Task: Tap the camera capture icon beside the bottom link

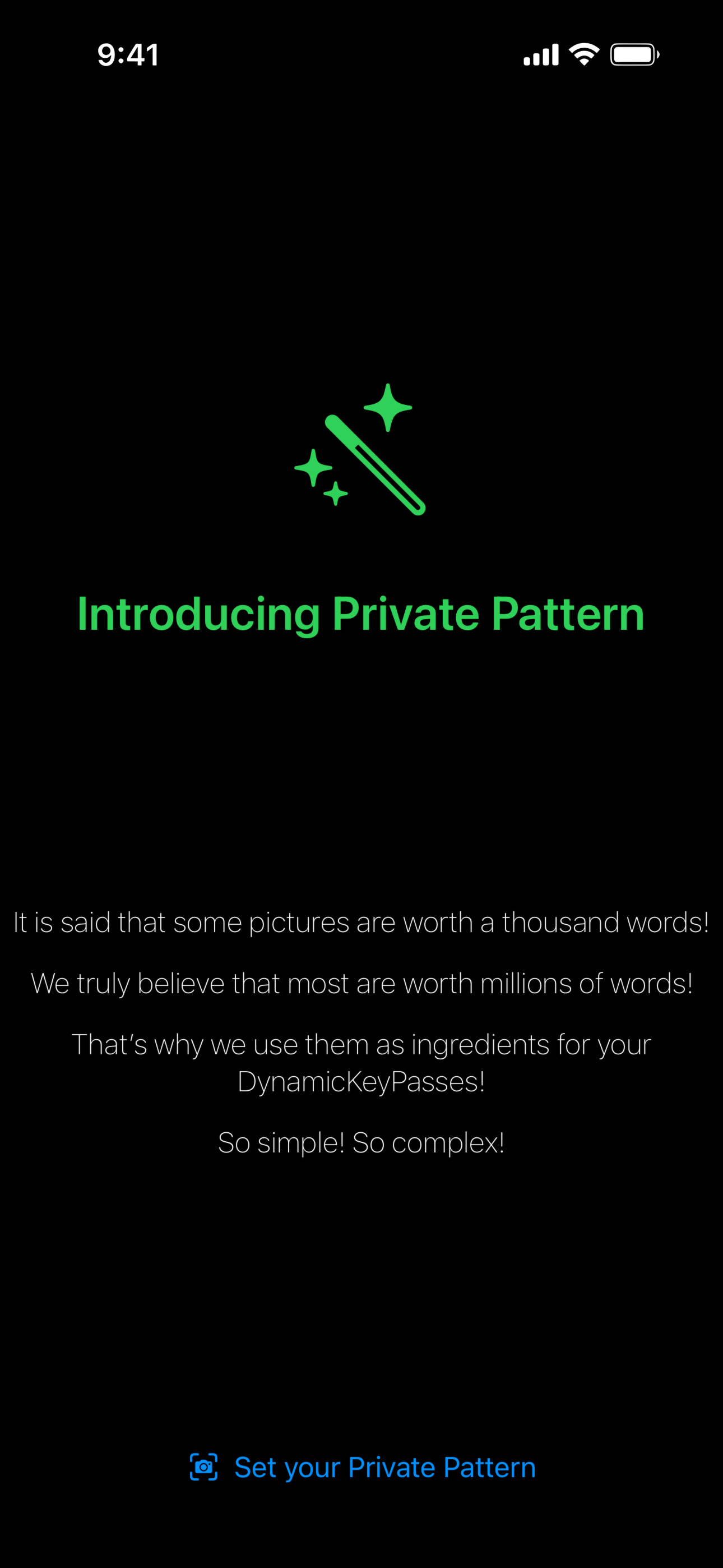Action: pos(204,1467)
